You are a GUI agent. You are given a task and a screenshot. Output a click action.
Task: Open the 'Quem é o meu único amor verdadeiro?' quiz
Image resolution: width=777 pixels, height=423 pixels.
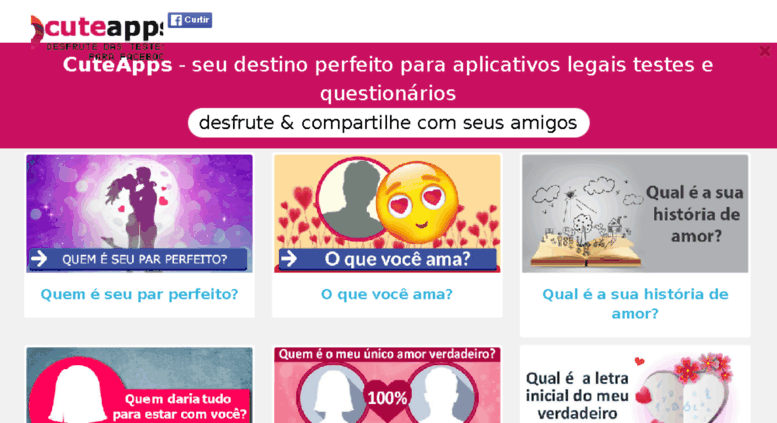click(x=387, y=386)
